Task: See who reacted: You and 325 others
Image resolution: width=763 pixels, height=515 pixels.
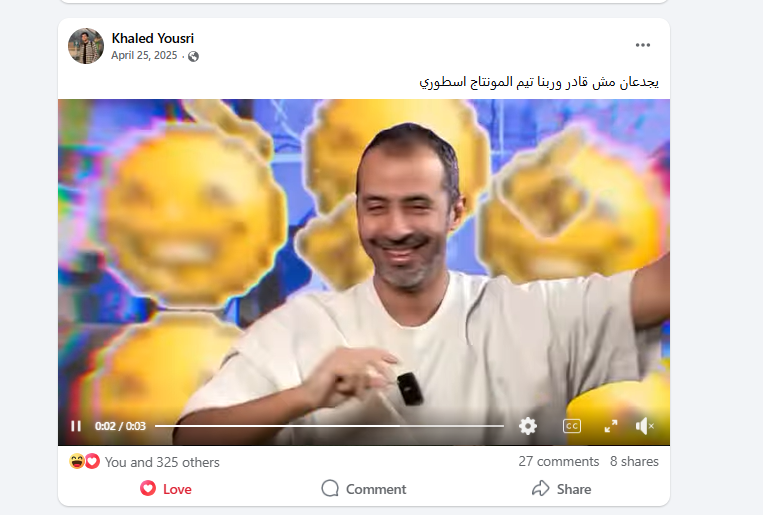Action: pos(162,462)
